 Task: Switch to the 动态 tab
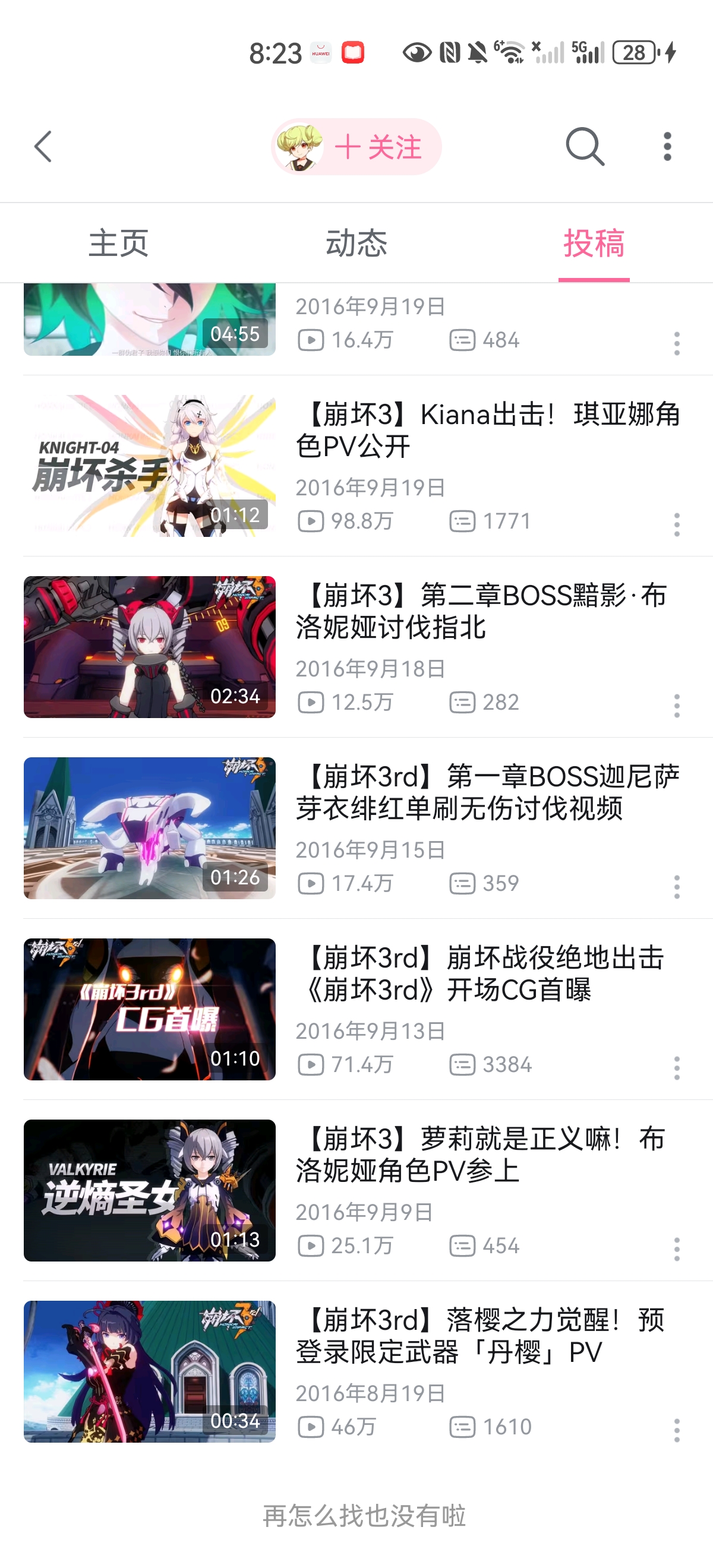(x=356, y=243)
